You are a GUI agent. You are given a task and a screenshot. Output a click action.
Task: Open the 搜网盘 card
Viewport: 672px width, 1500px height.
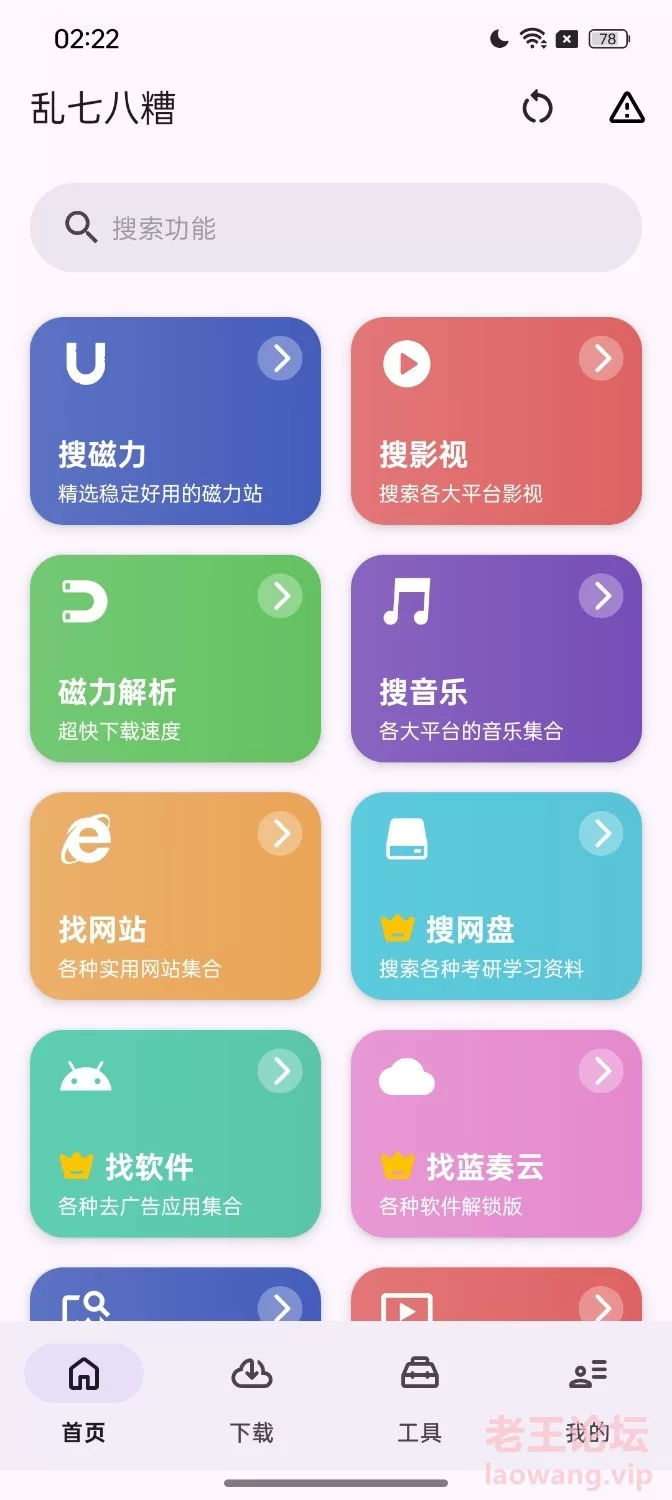point(496,896)
